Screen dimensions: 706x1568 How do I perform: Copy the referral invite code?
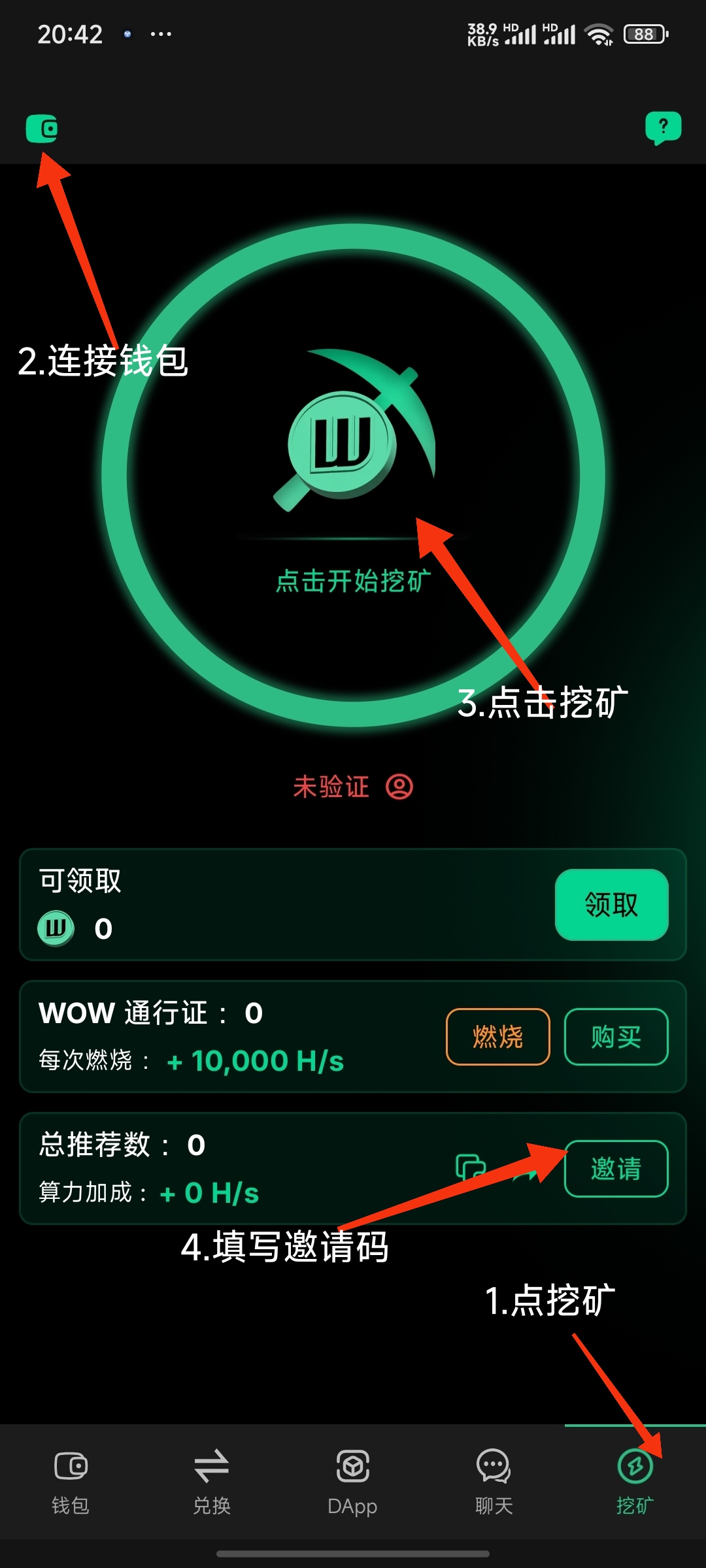click(470, 1168)
